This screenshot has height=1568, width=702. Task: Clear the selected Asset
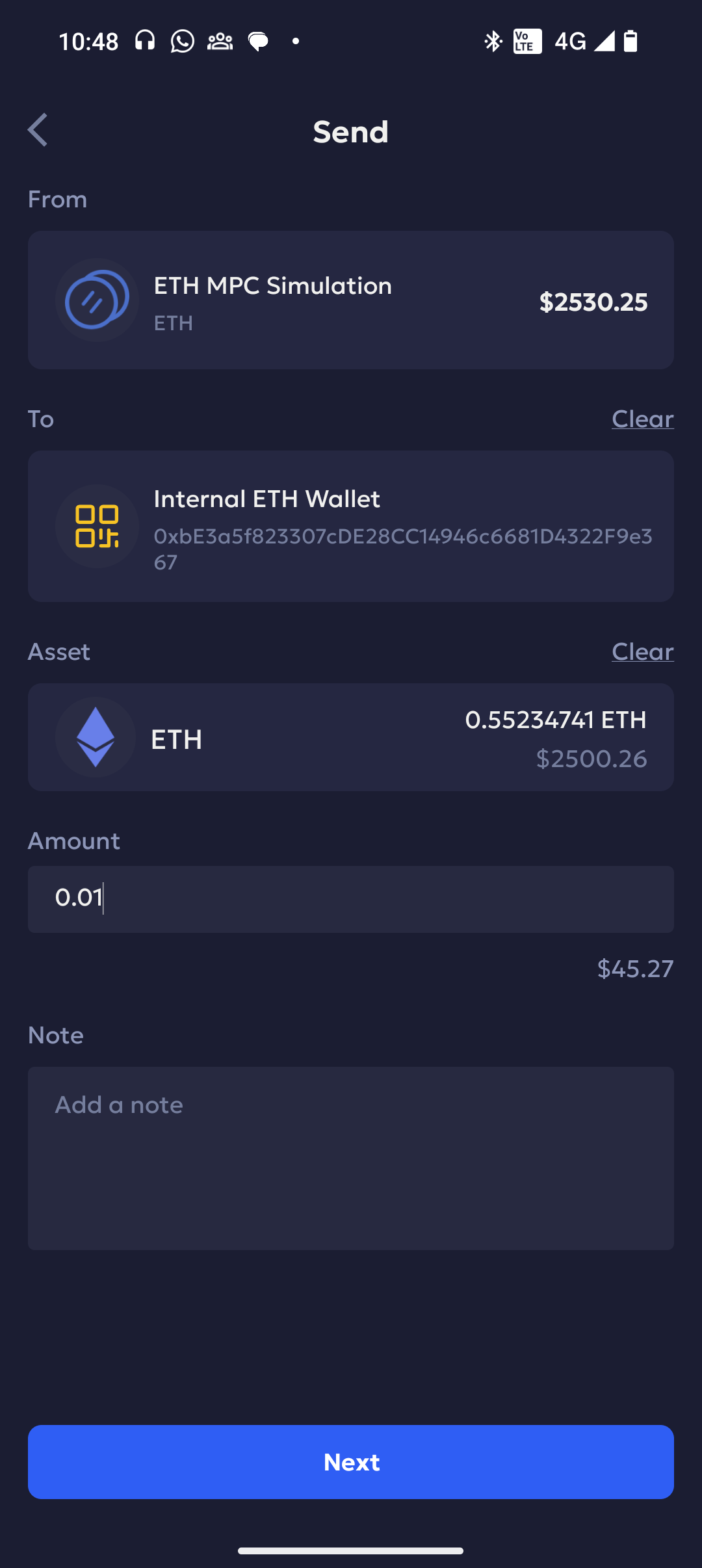[x=642, y=651]
